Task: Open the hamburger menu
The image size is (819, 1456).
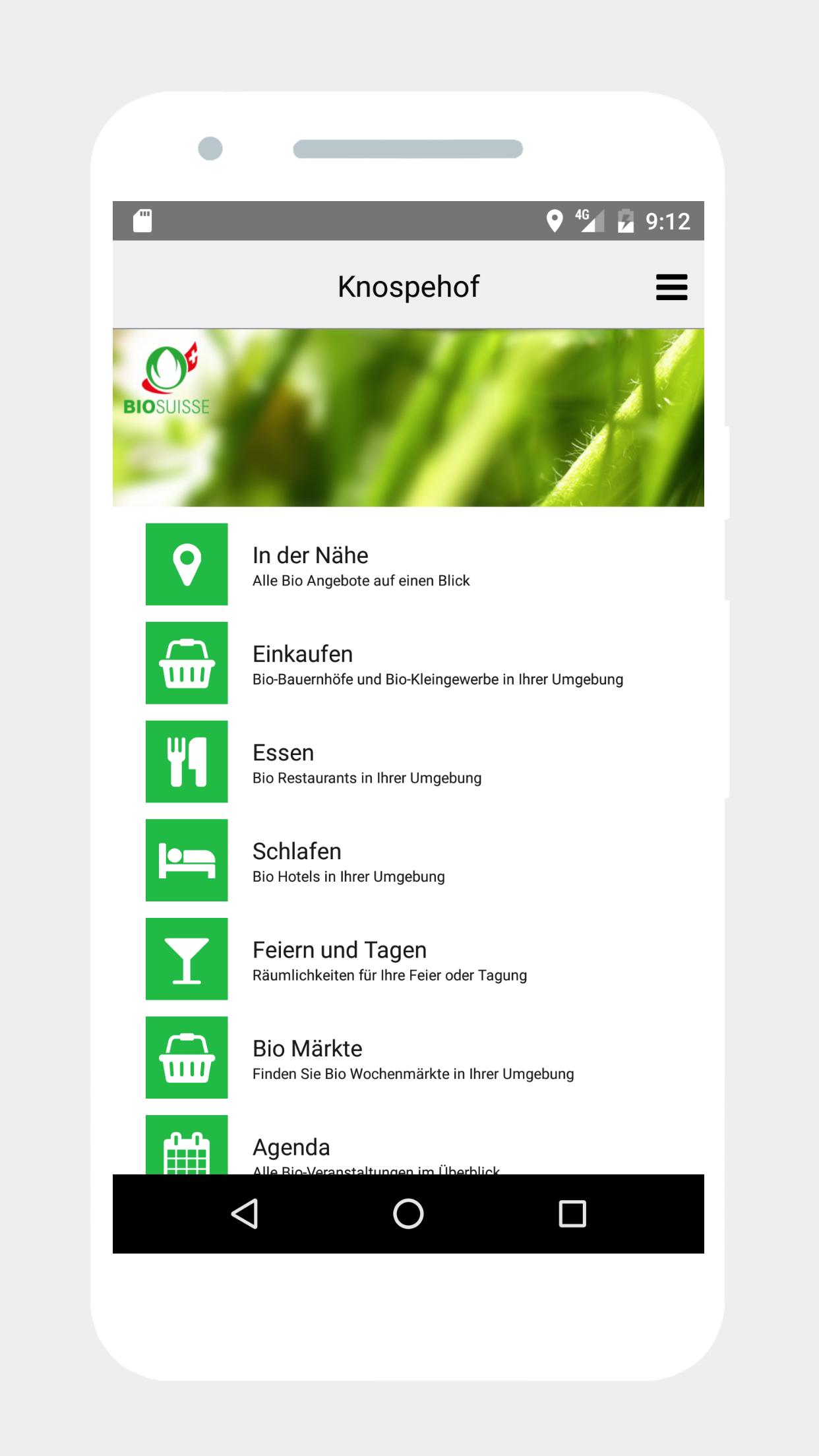Action: [671, 288]
